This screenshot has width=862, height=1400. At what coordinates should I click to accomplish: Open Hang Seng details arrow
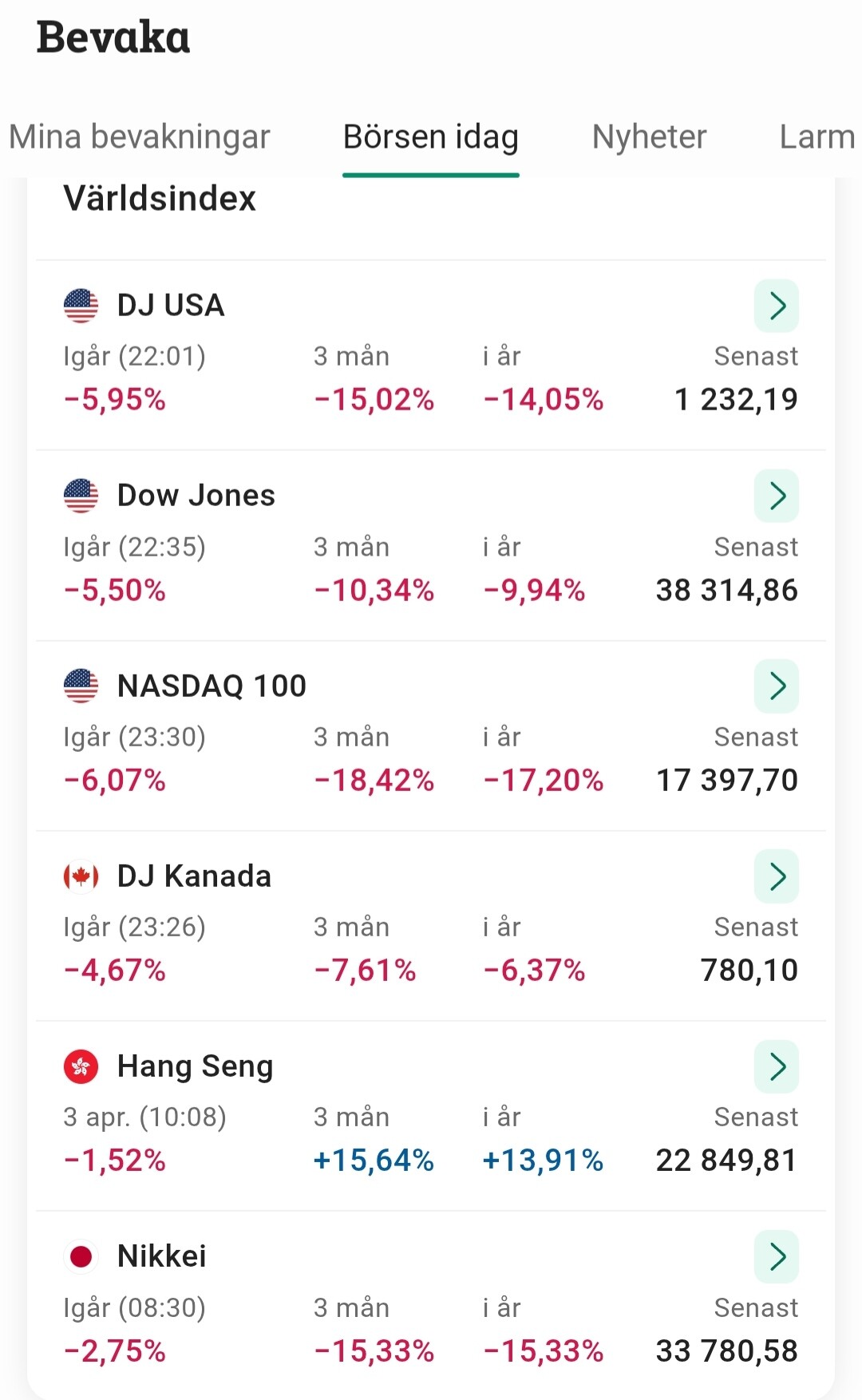(777, 1066)
